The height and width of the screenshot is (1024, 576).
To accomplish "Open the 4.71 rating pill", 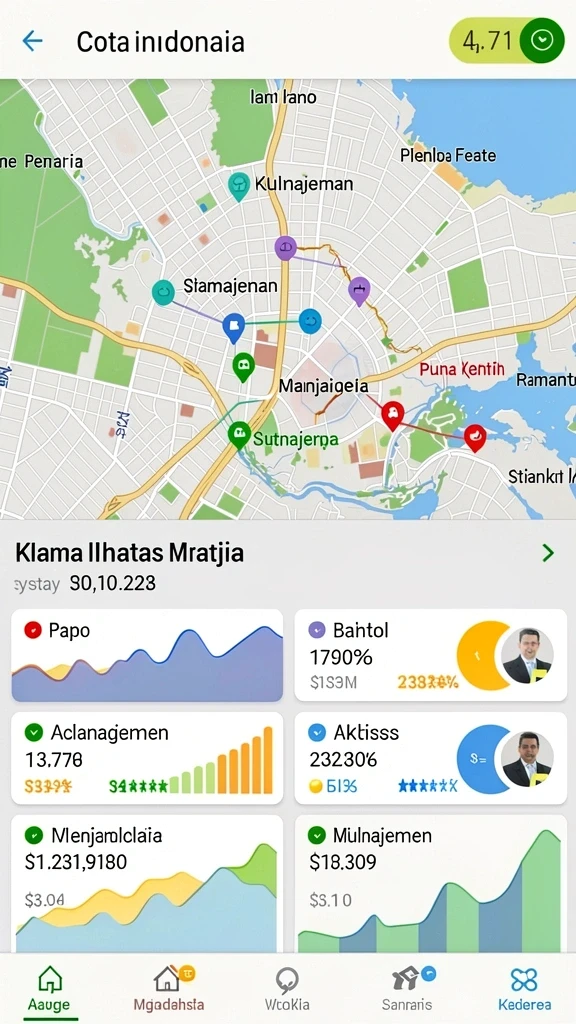I will pos(506,40).
